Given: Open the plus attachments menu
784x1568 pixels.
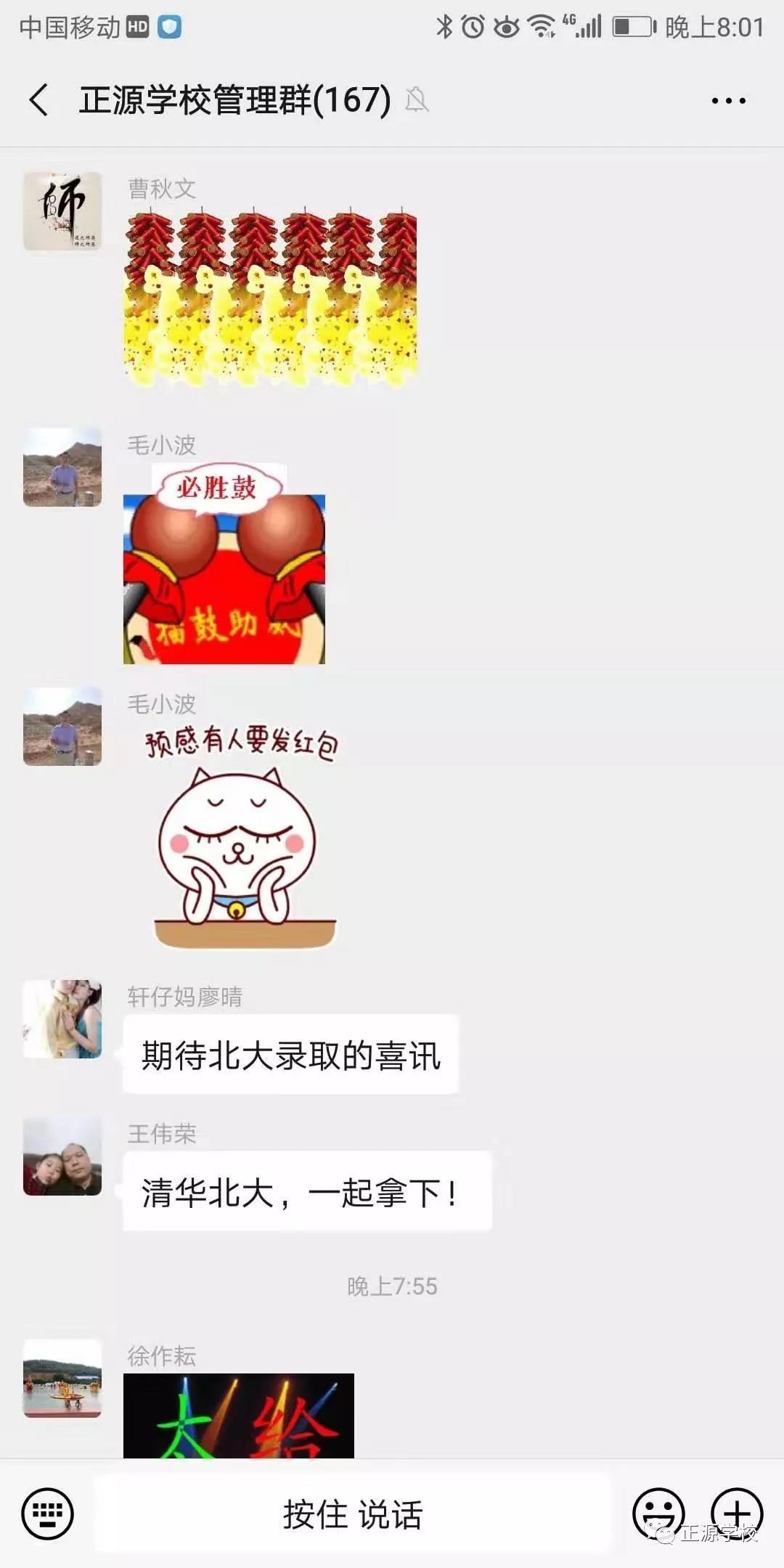Looking at the screenshot, I should tap(736, 1514).
